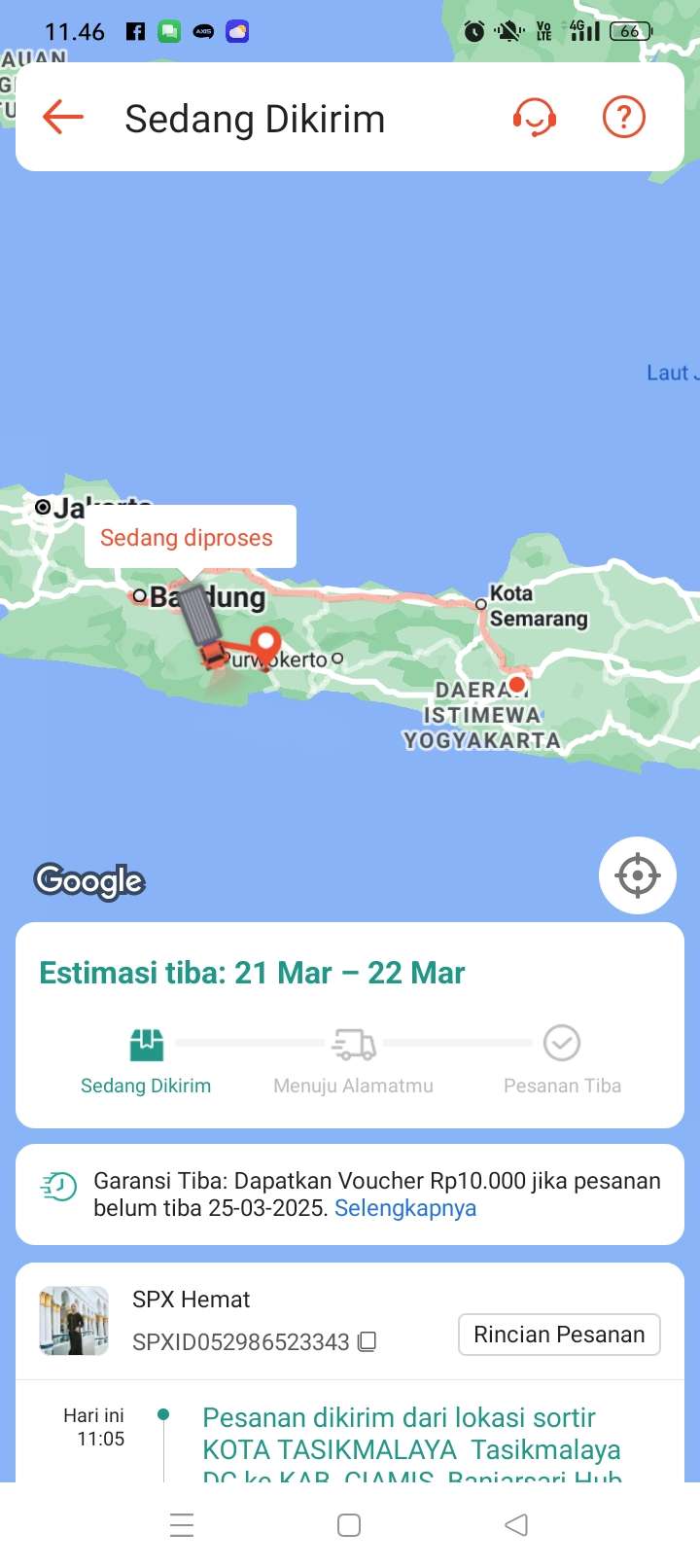The image size is (700, 1568).
Task: Open the help question mark
Action: click(x=623, y=118)
